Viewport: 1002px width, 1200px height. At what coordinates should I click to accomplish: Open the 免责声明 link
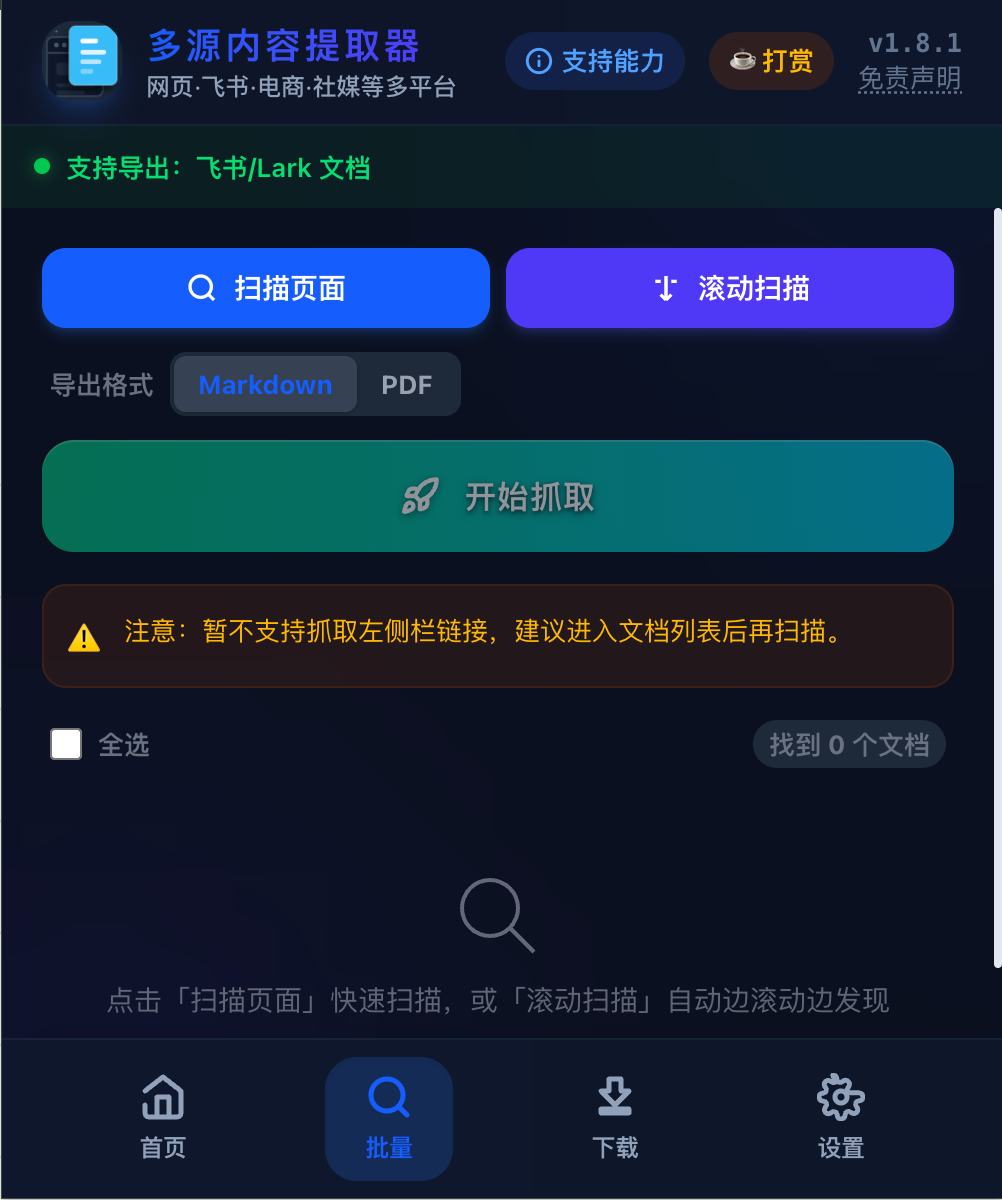point(909,78)
